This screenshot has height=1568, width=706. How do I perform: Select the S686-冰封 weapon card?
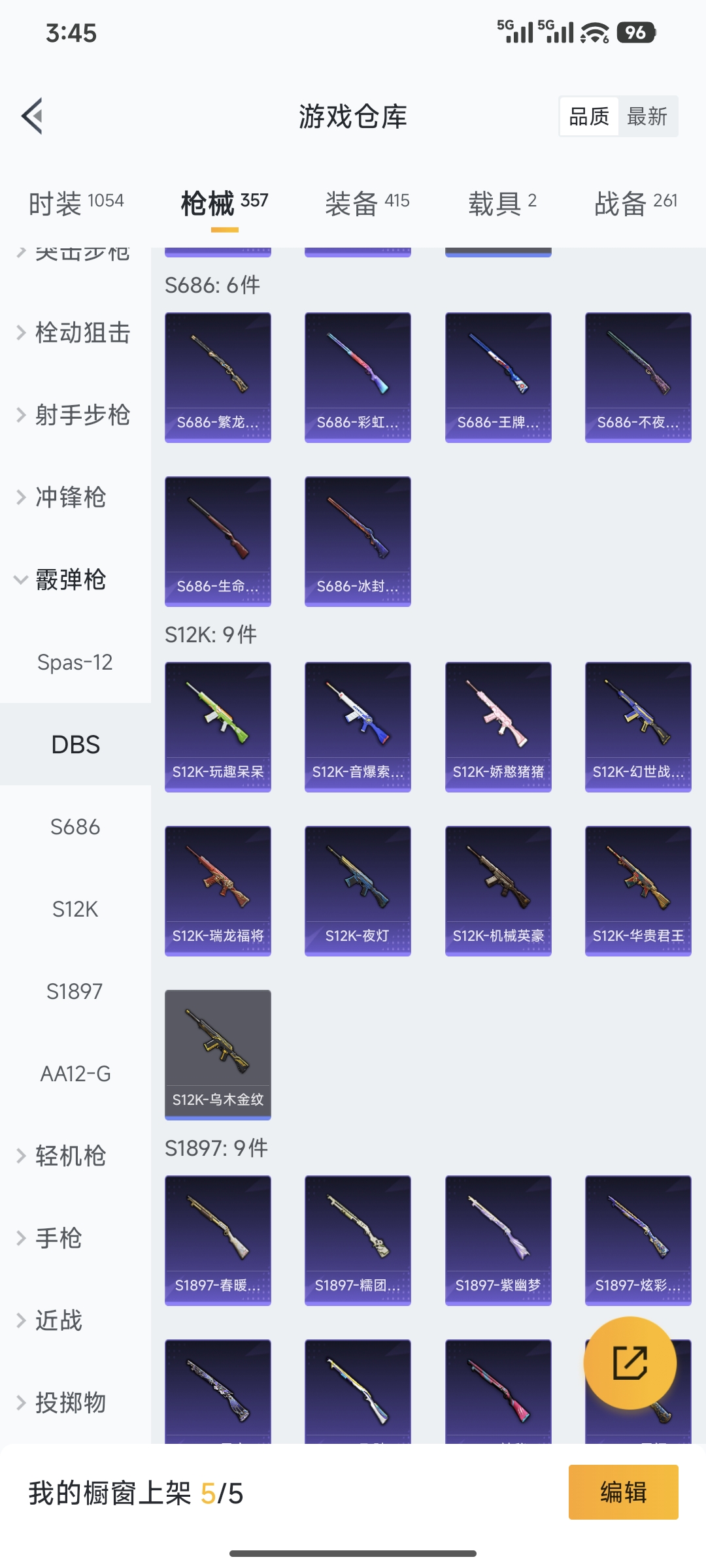[358, 541]
